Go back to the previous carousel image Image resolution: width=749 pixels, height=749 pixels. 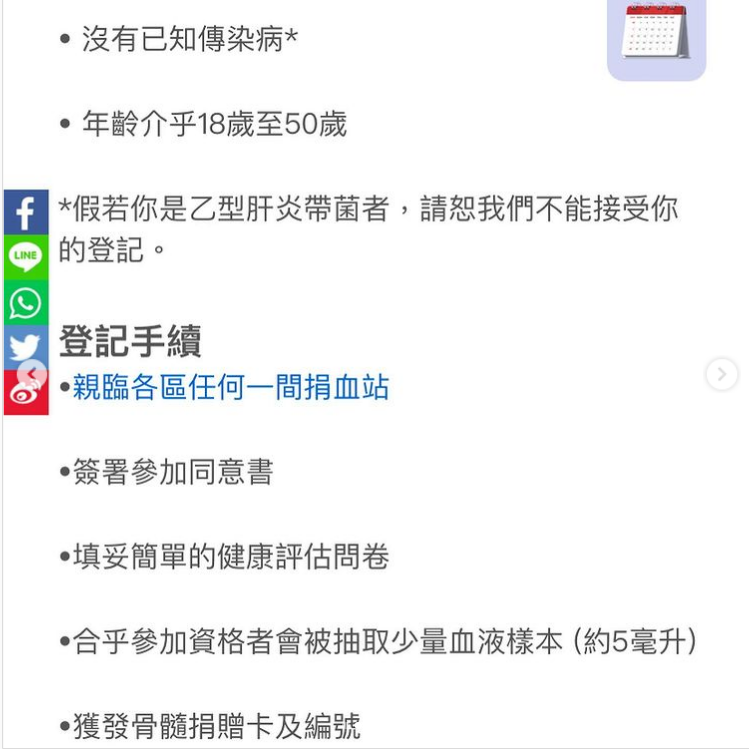pyautogui.click(x=31, y=374)
